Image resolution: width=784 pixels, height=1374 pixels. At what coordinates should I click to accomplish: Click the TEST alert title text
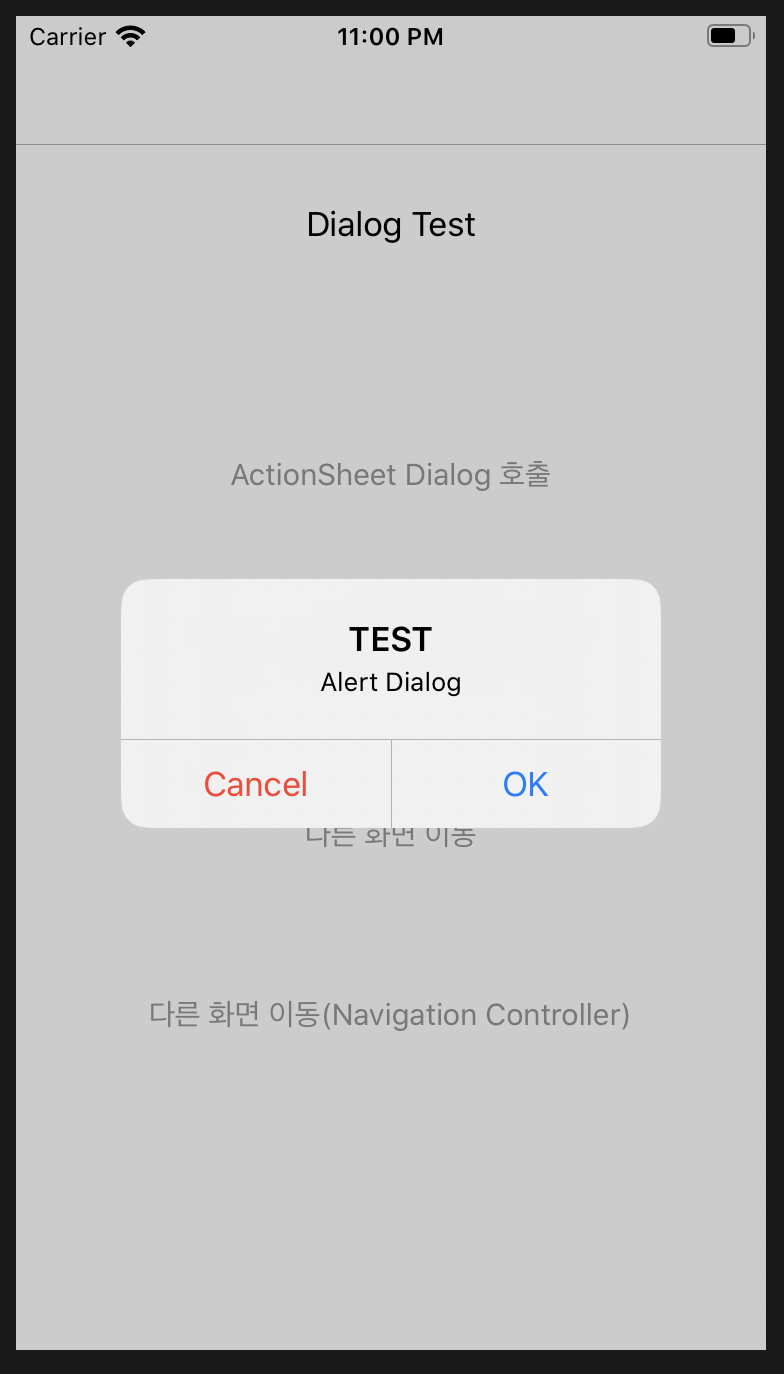pos(391,639)
